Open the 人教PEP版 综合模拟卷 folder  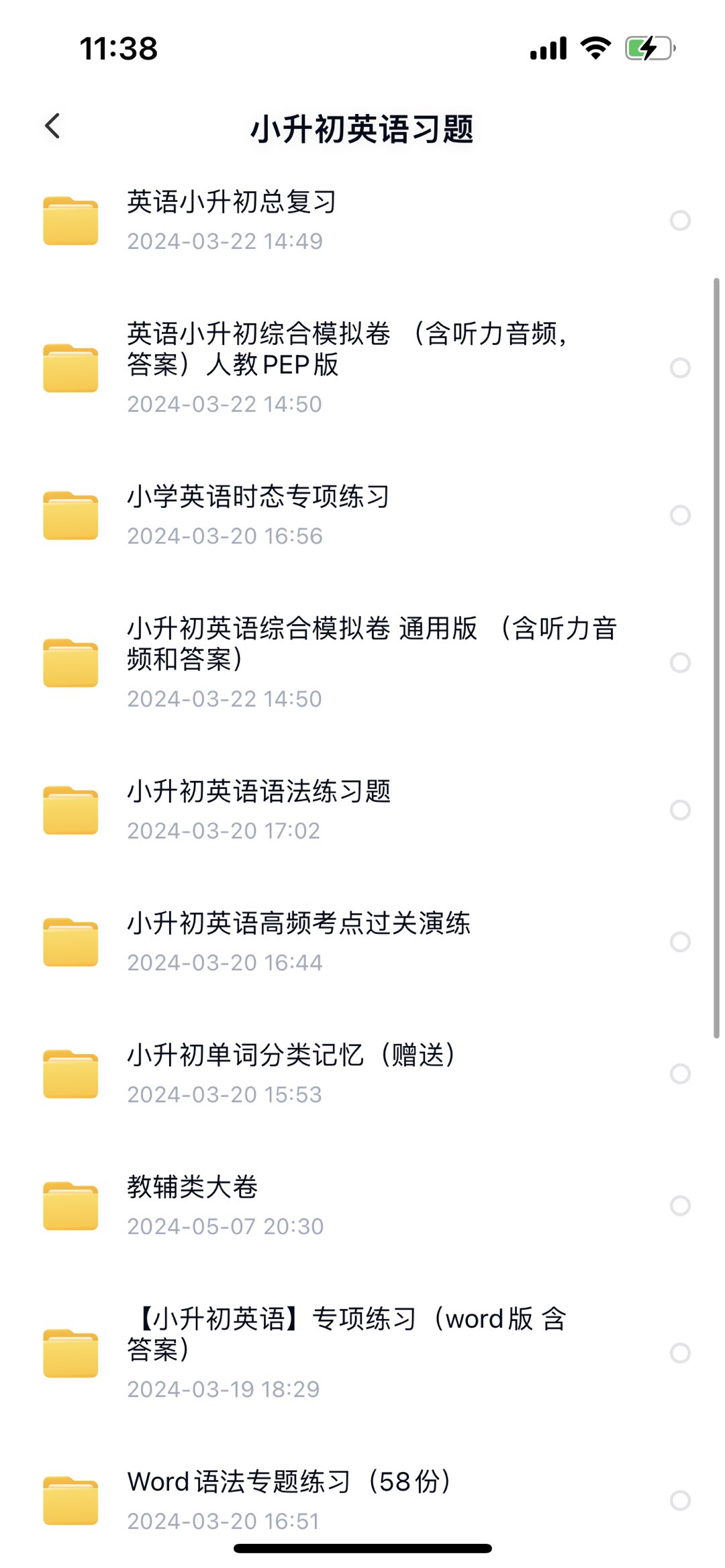click(362, 368)
